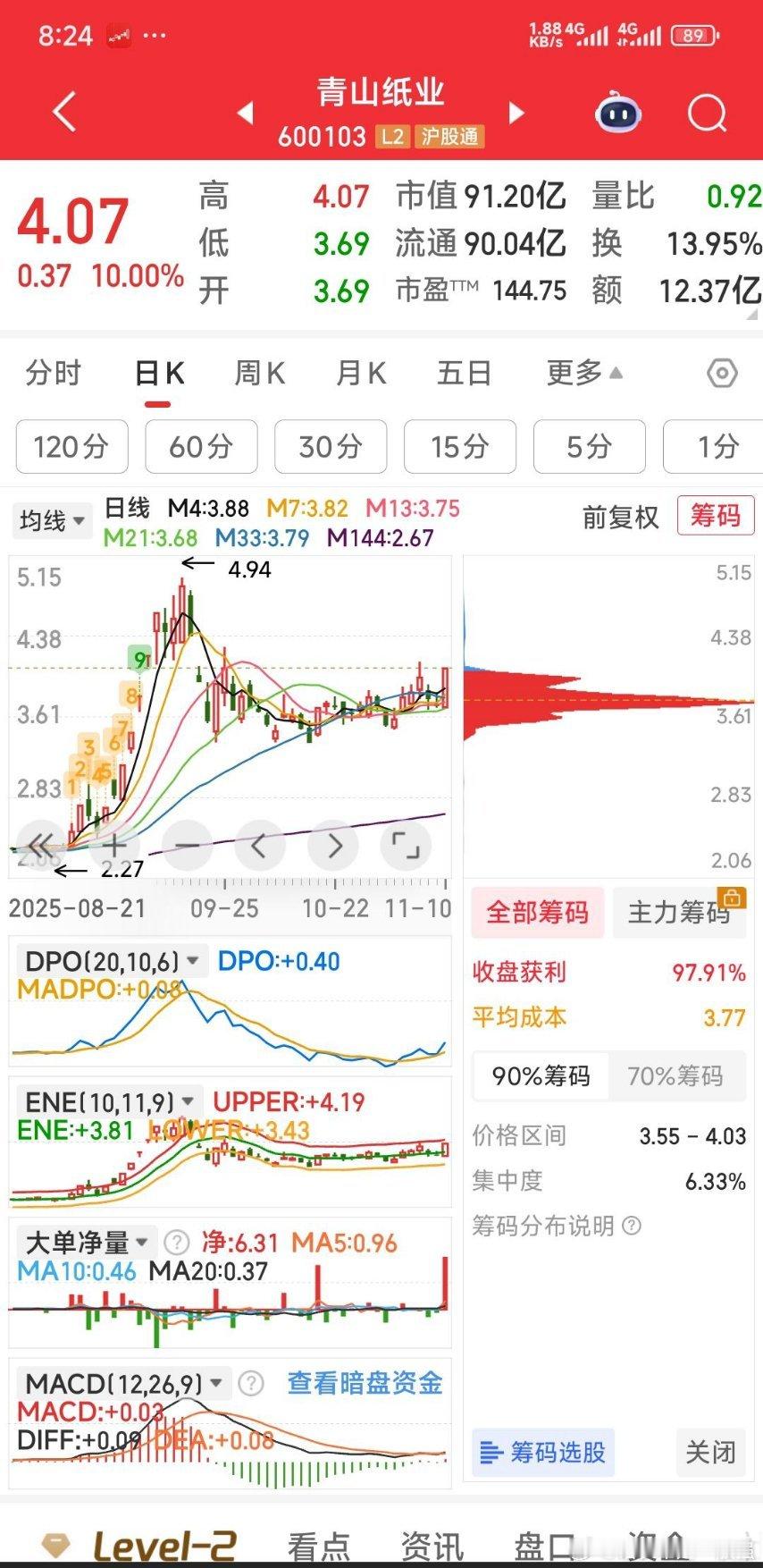The image size is (763, 1568).
Task: Go back using the header arrow
Action: (64, 114)
